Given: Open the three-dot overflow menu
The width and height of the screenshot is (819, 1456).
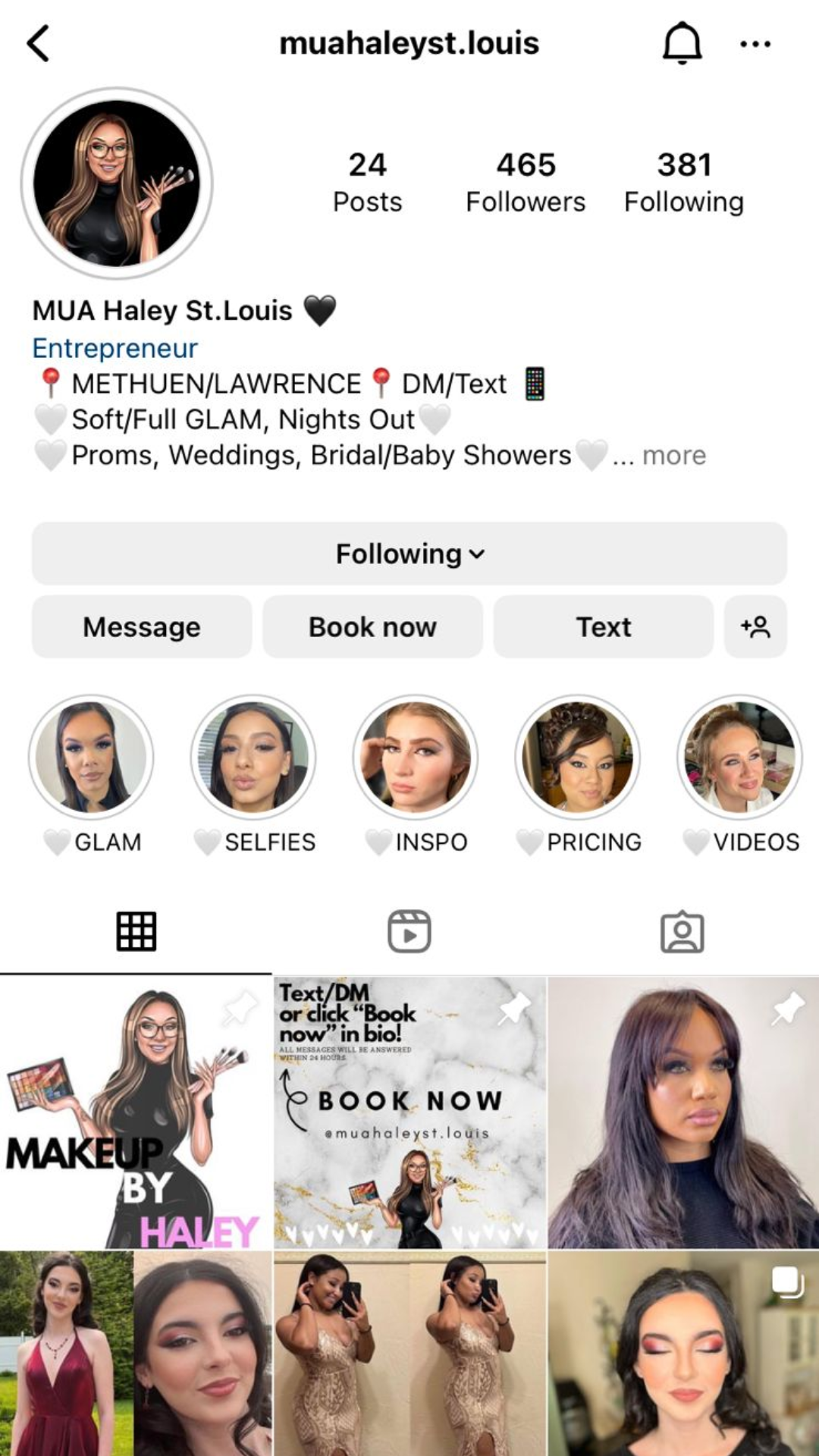Looking at the screenshot, I should click(x=755, y=44).
